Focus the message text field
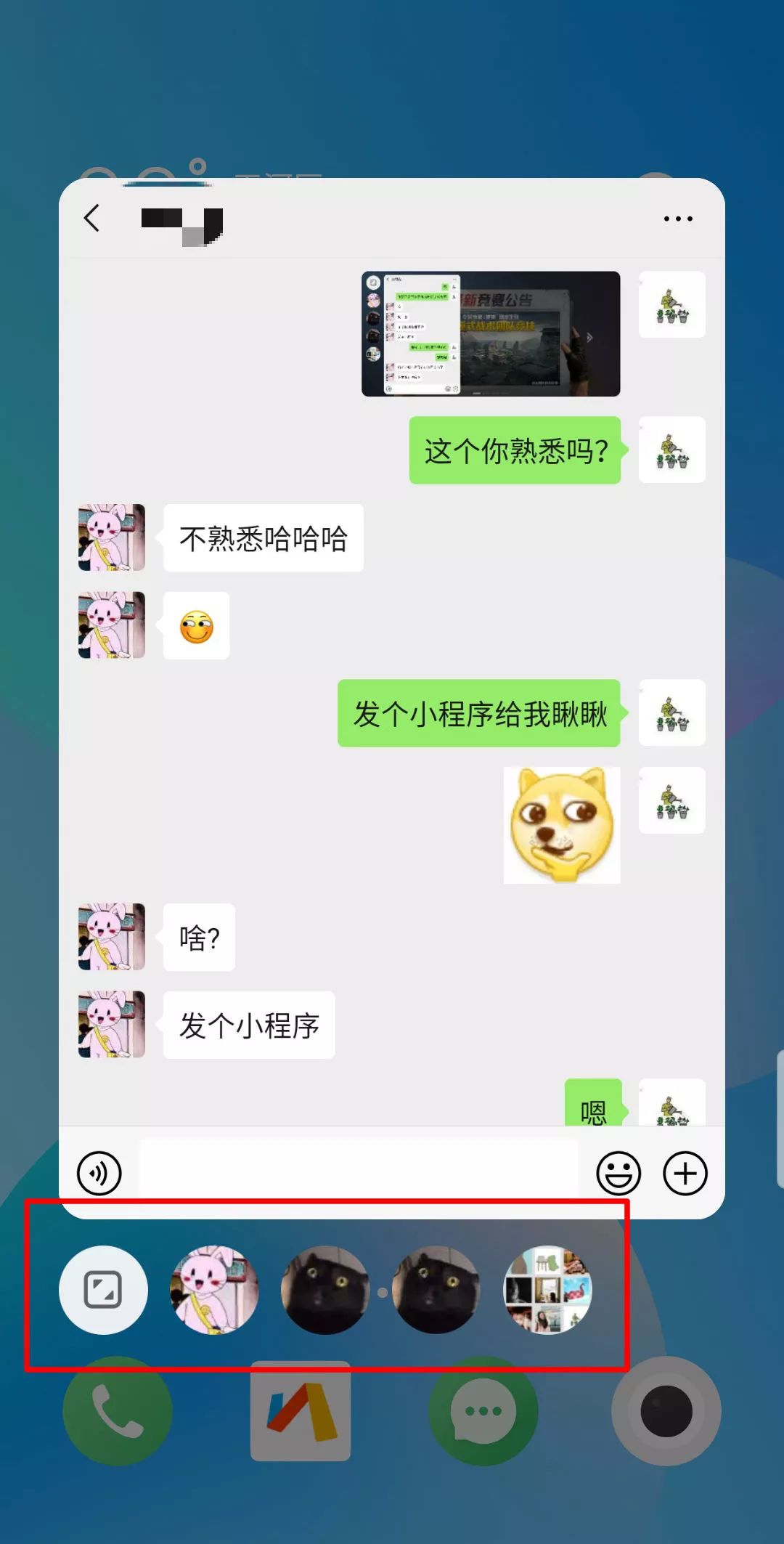 click(358, 1171)
